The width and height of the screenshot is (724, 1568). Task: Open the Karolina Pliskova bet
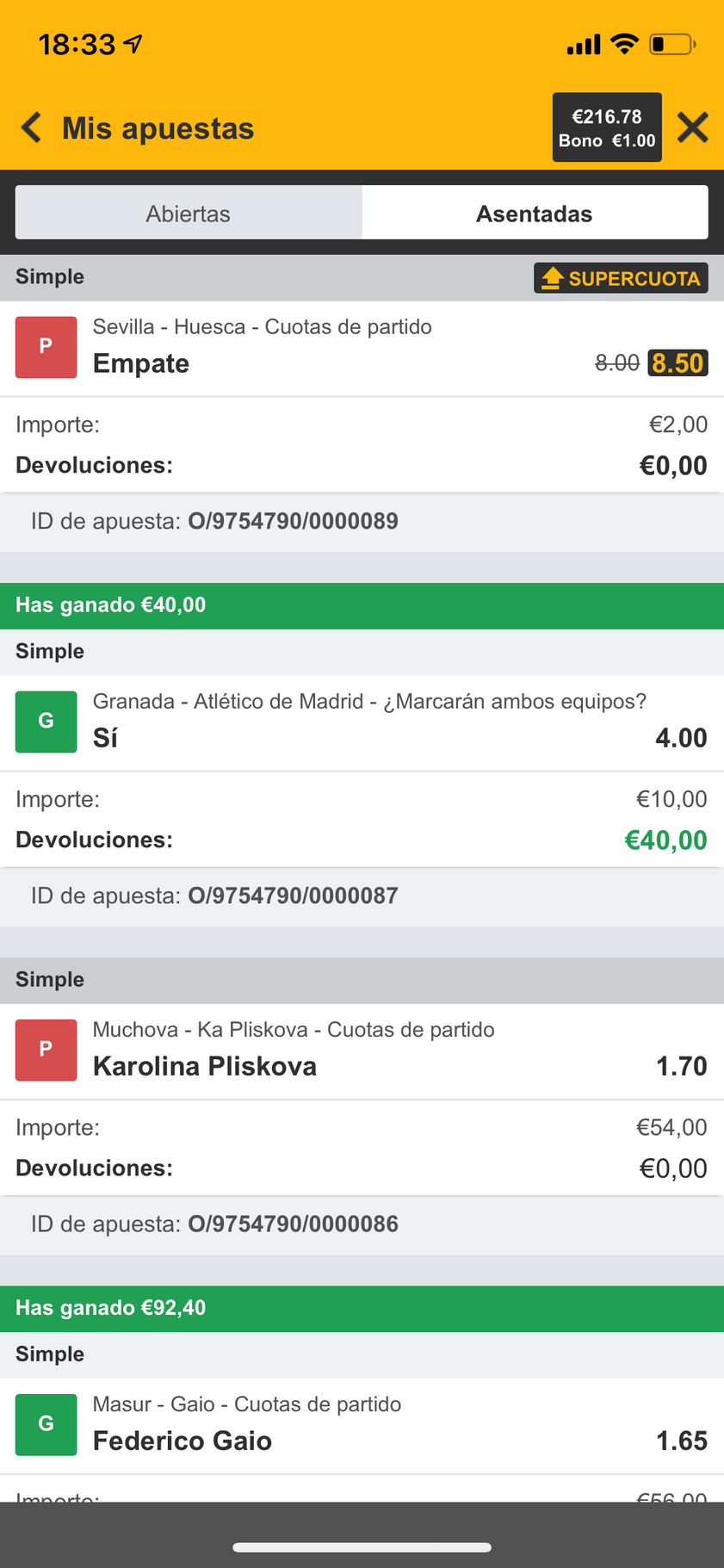362,1050
